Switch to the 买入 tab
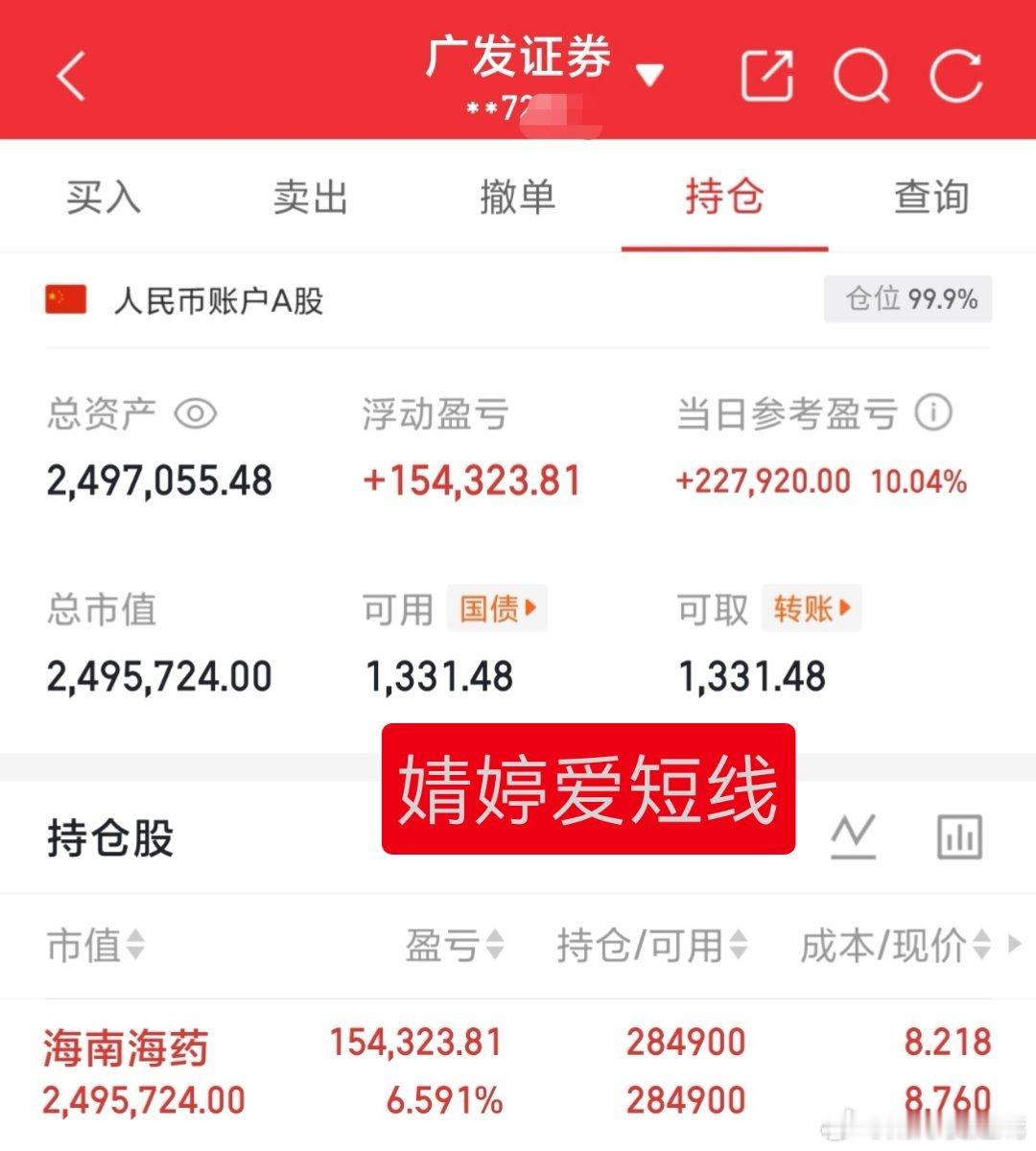Screen dimensions: 1036x1151 pos(103,198)
